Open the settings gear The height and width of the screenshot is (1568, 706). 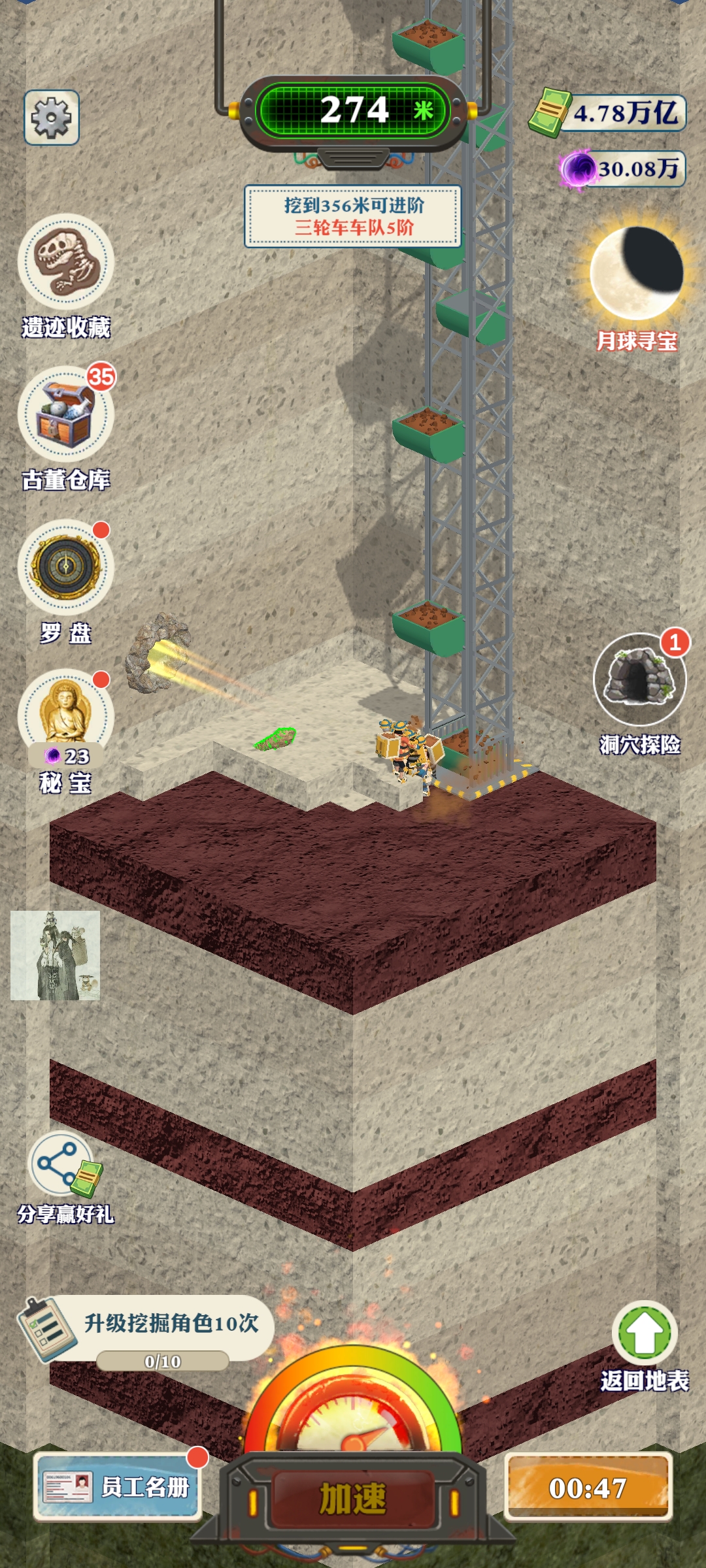(52, 118)
